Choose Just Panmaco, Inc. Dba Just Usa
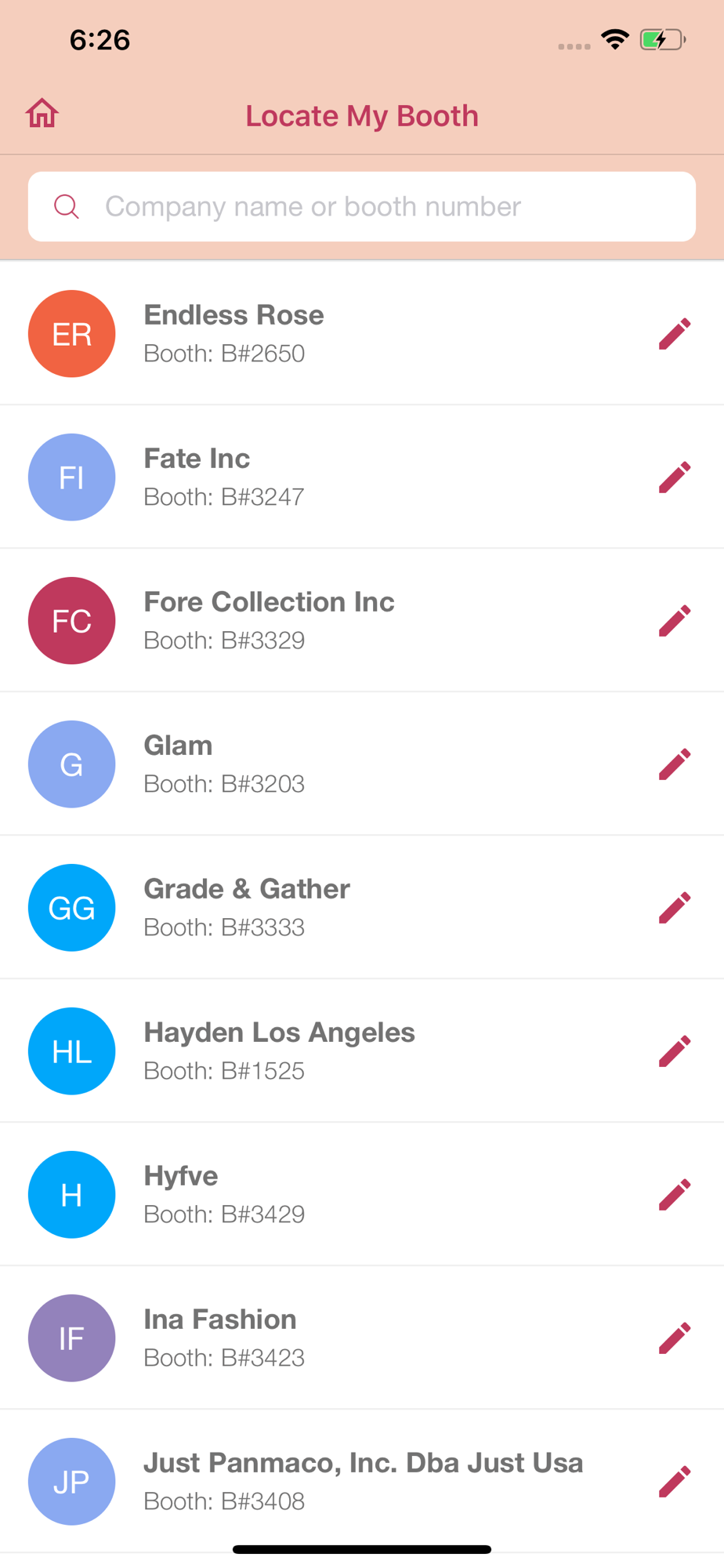This screenshot has width=724, height=1568. tap(362, 1482)
